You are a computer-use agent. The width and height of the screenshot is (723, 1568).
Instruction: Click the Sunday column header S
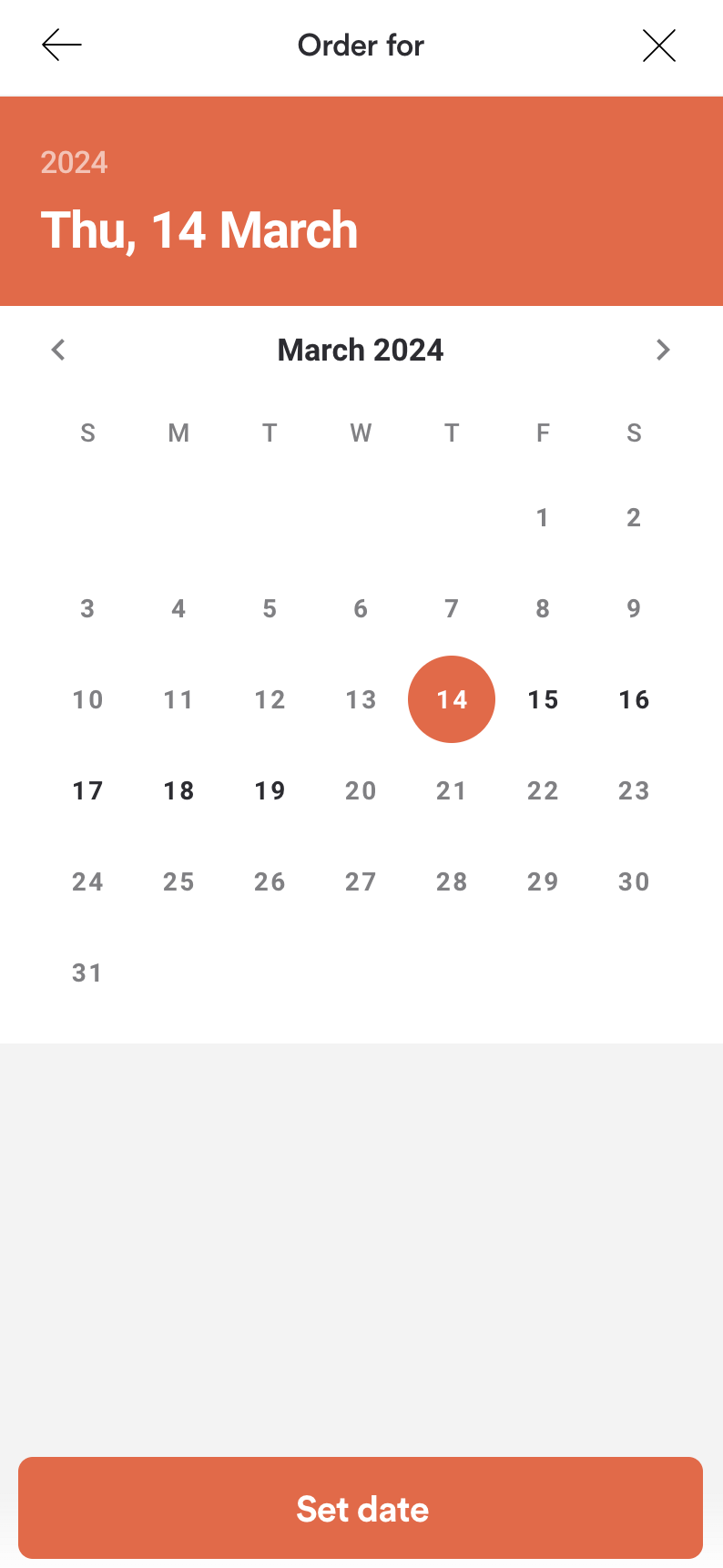tap(87, 433)
